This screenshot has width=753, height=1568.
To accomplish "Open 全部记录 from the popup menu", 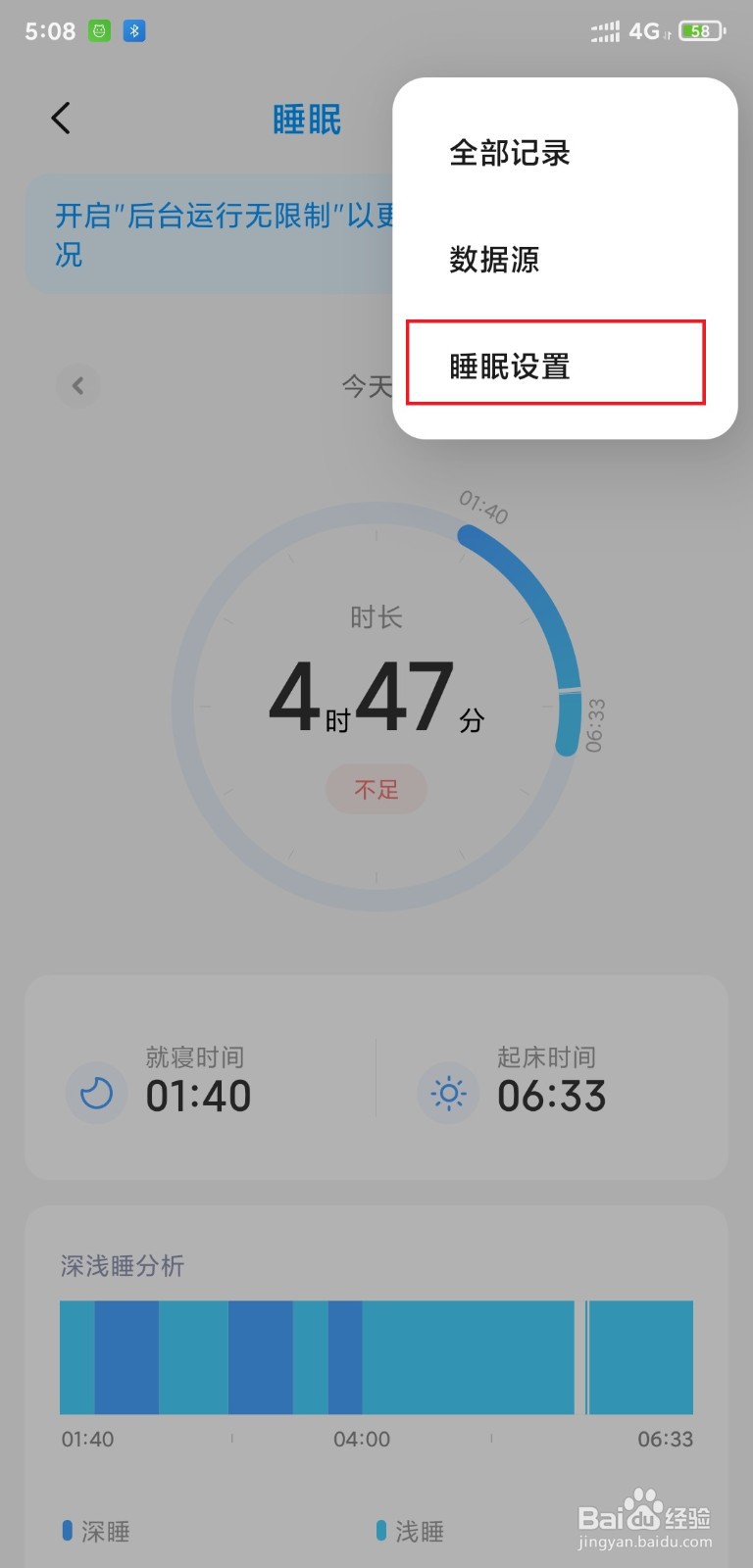I will (509, 153).
